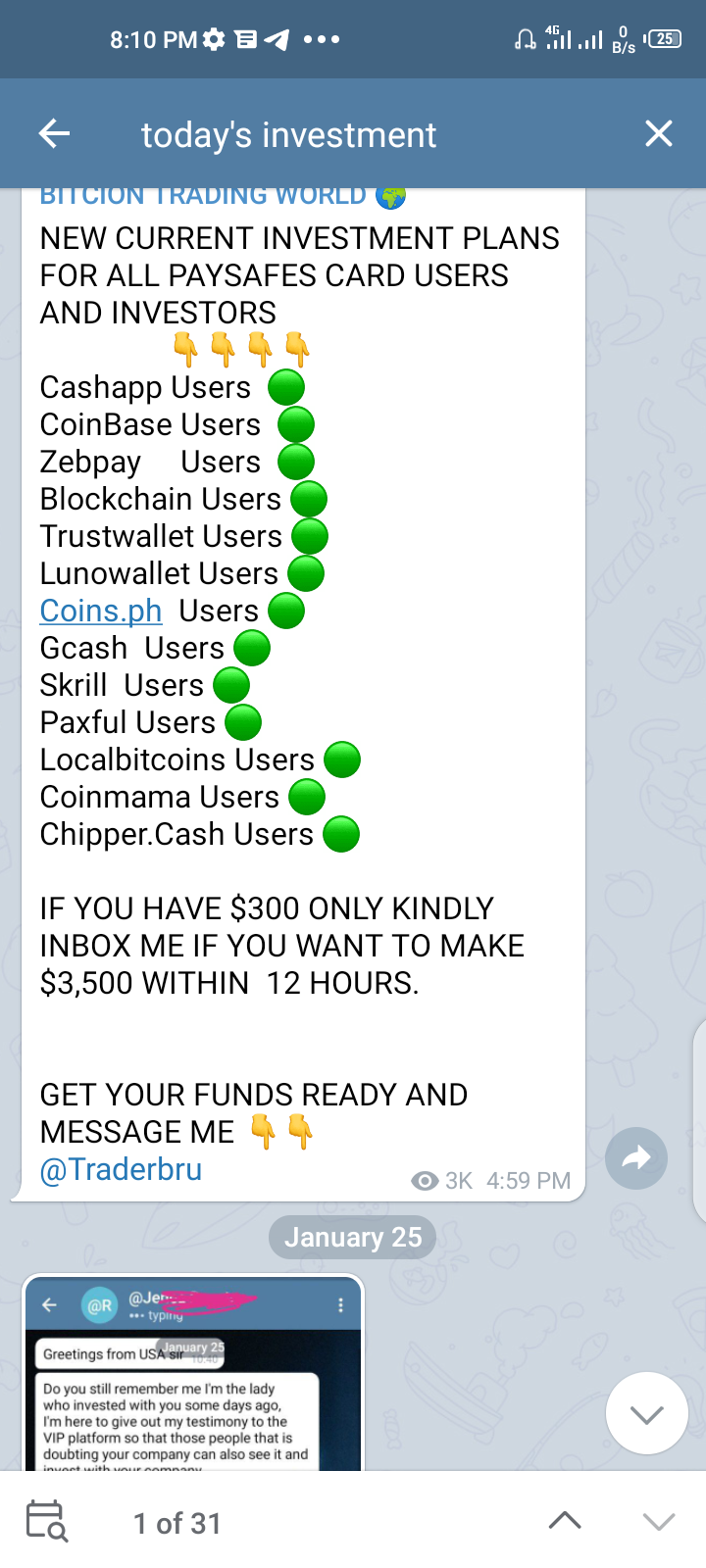The height and width of the screenshot is (1568, 706).
Task: Go back from the search view
Action: 54,134
